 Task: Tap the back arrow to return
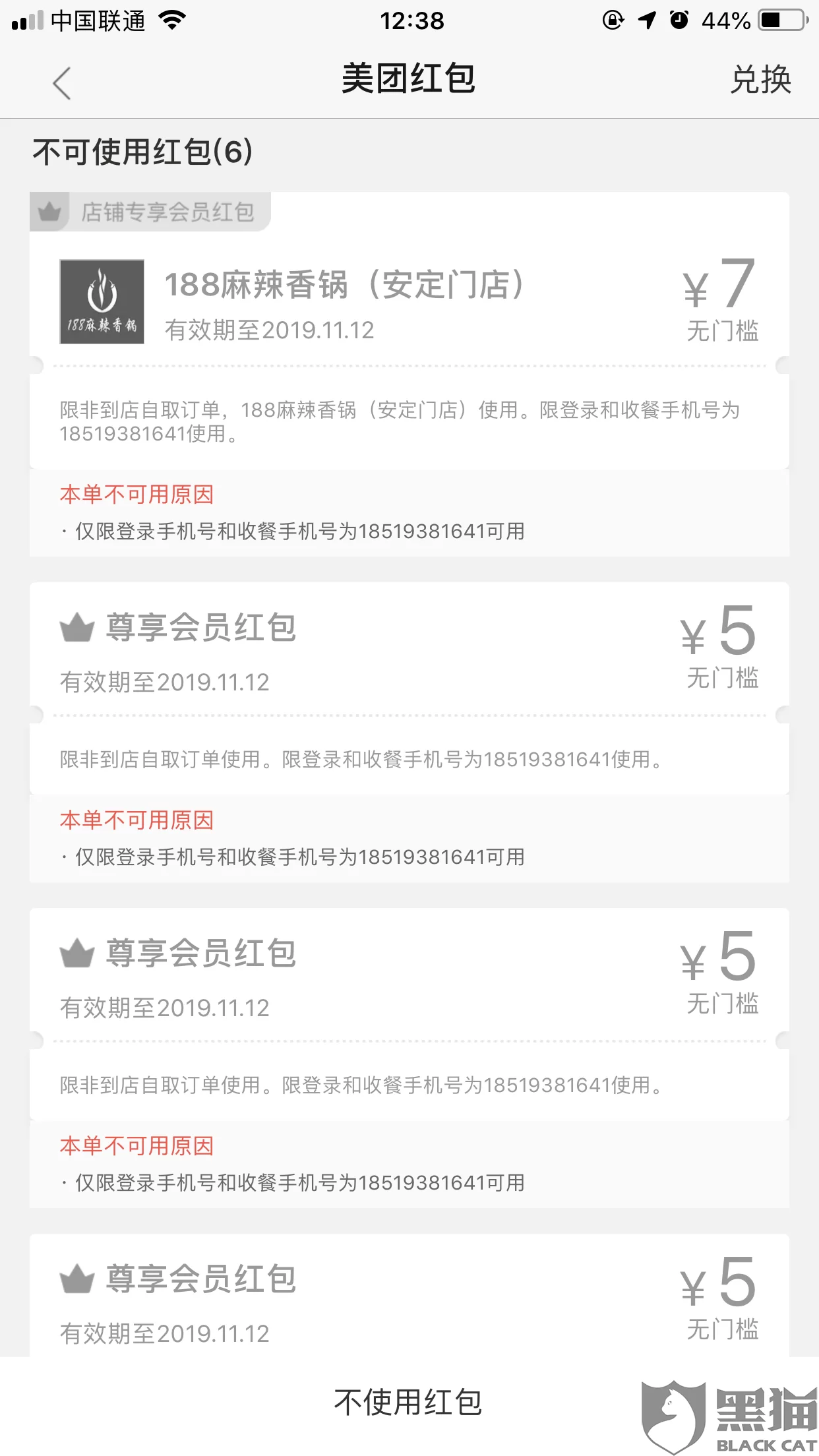[61, 81]
